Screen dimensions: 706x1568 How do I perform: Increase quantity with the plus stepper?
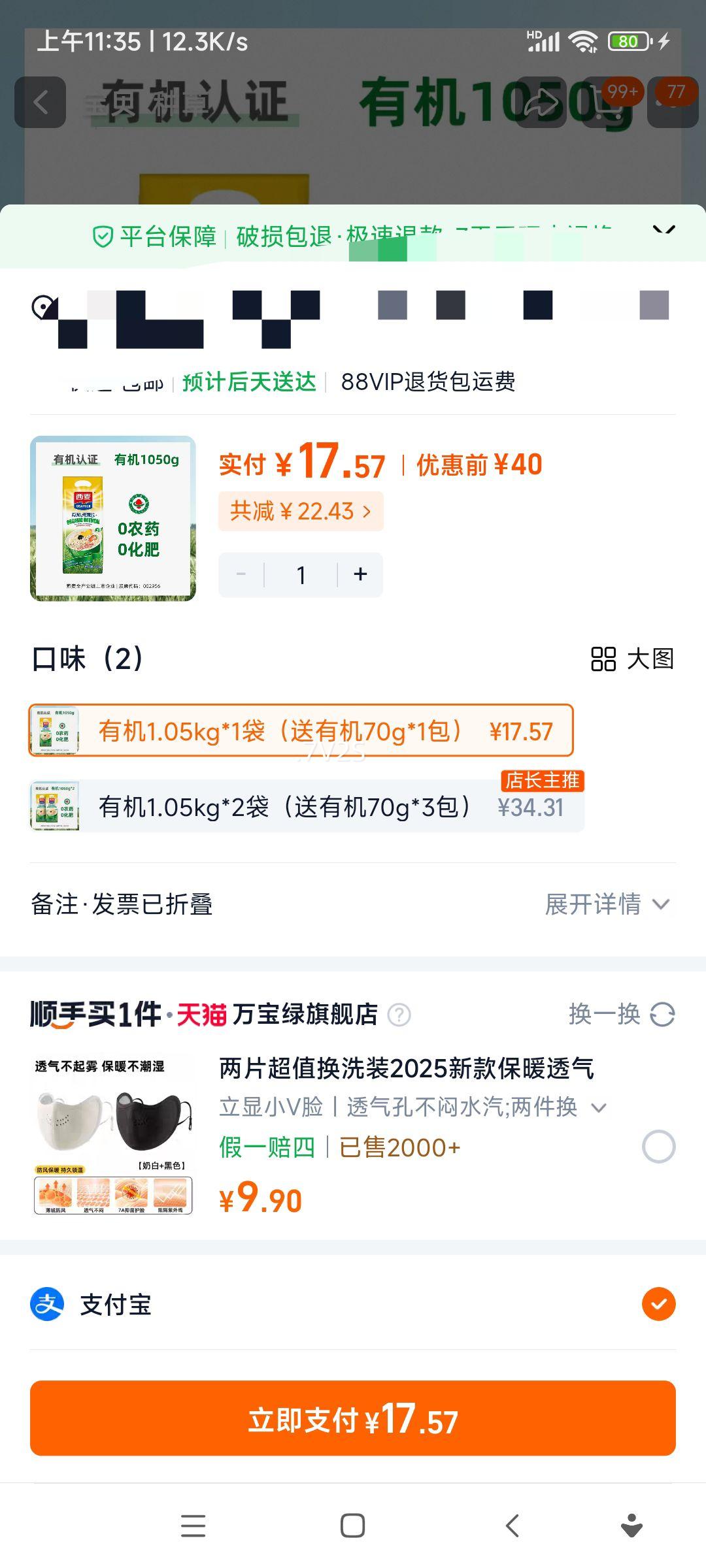pos(360,574)
